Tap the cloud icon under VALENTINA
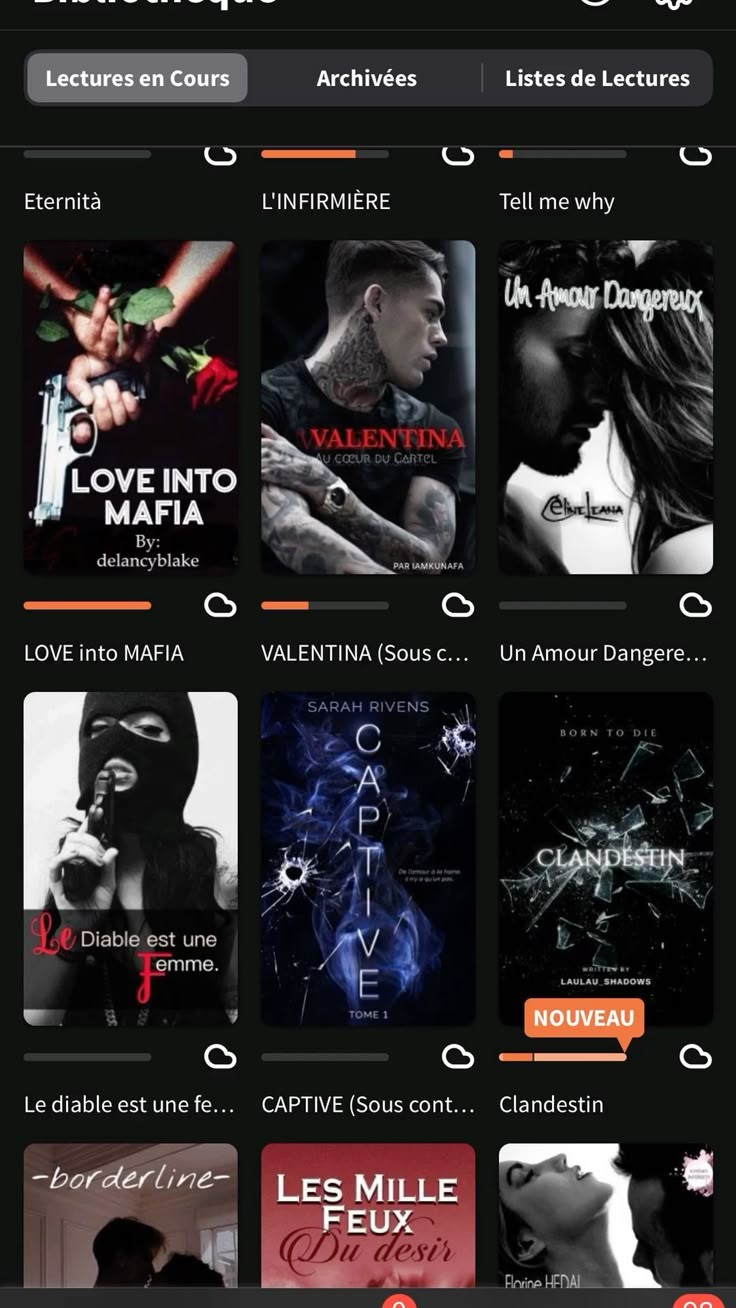 click(x=458, y=605)
